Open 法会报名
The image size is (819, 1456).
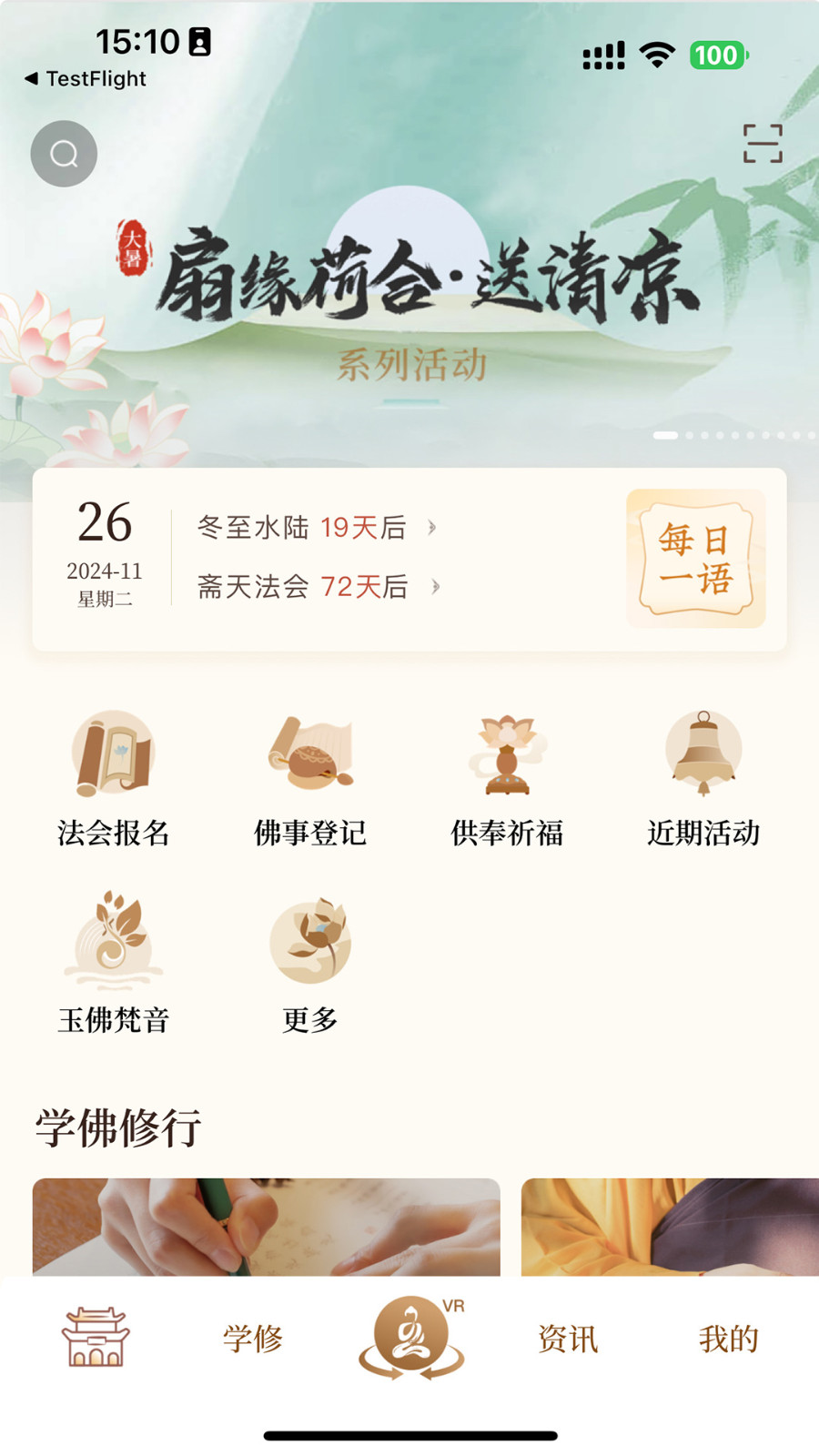click(x=114, y=779)
